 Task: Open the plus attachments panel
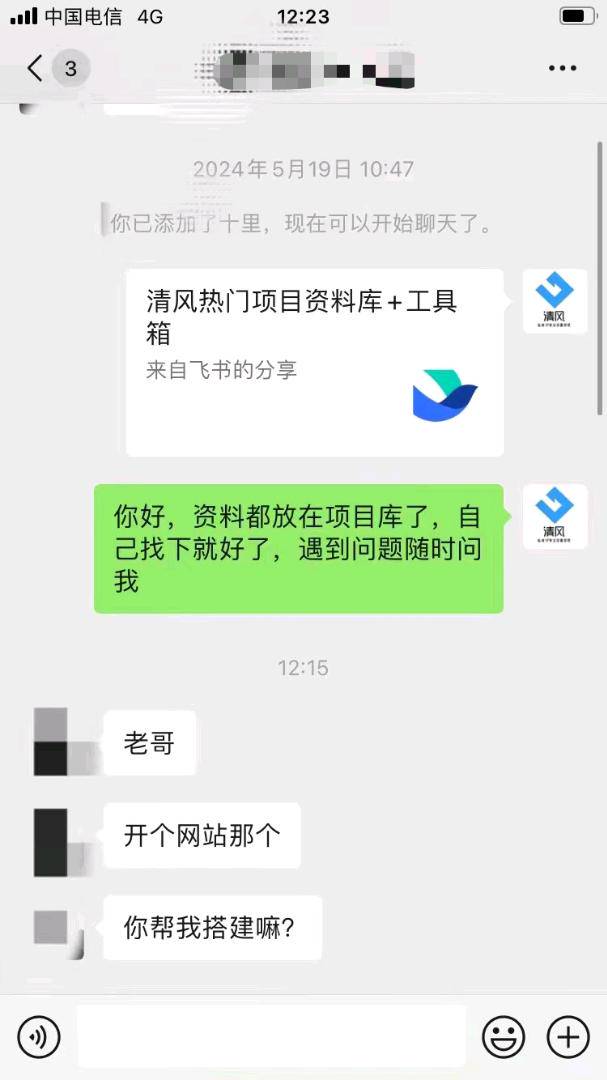pos(567,1037)
